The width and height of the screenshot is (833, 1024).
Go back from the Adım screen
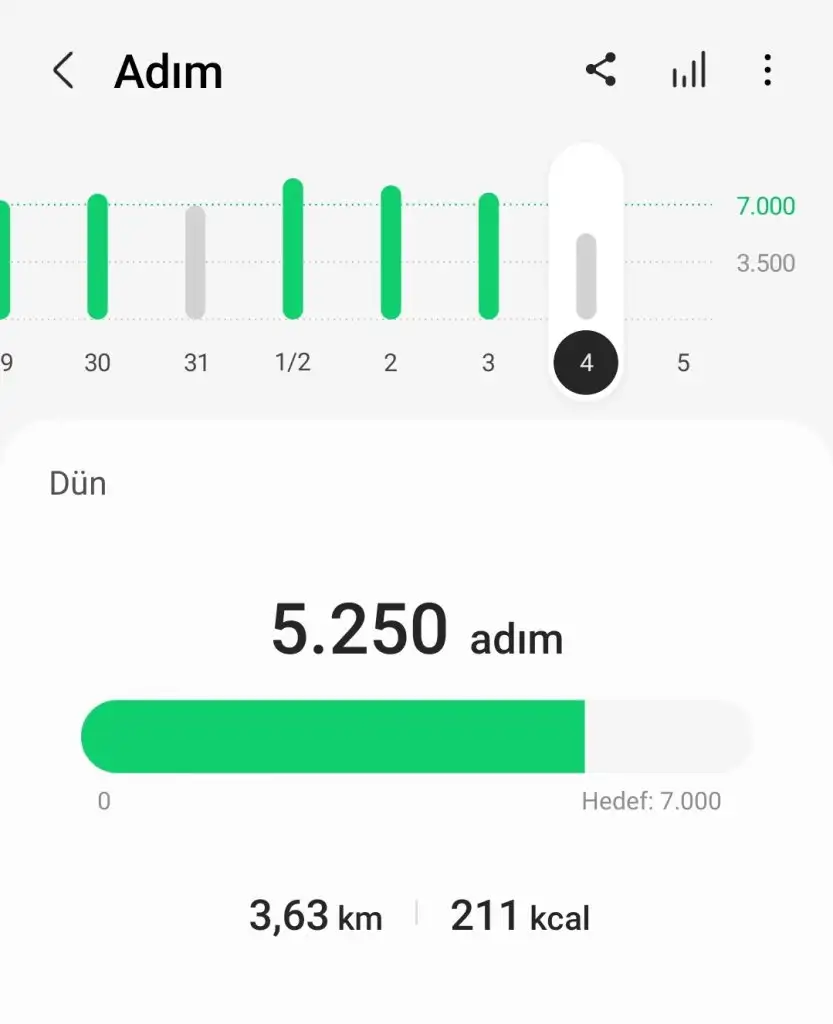pyautogui.click(x=63, y=72)
